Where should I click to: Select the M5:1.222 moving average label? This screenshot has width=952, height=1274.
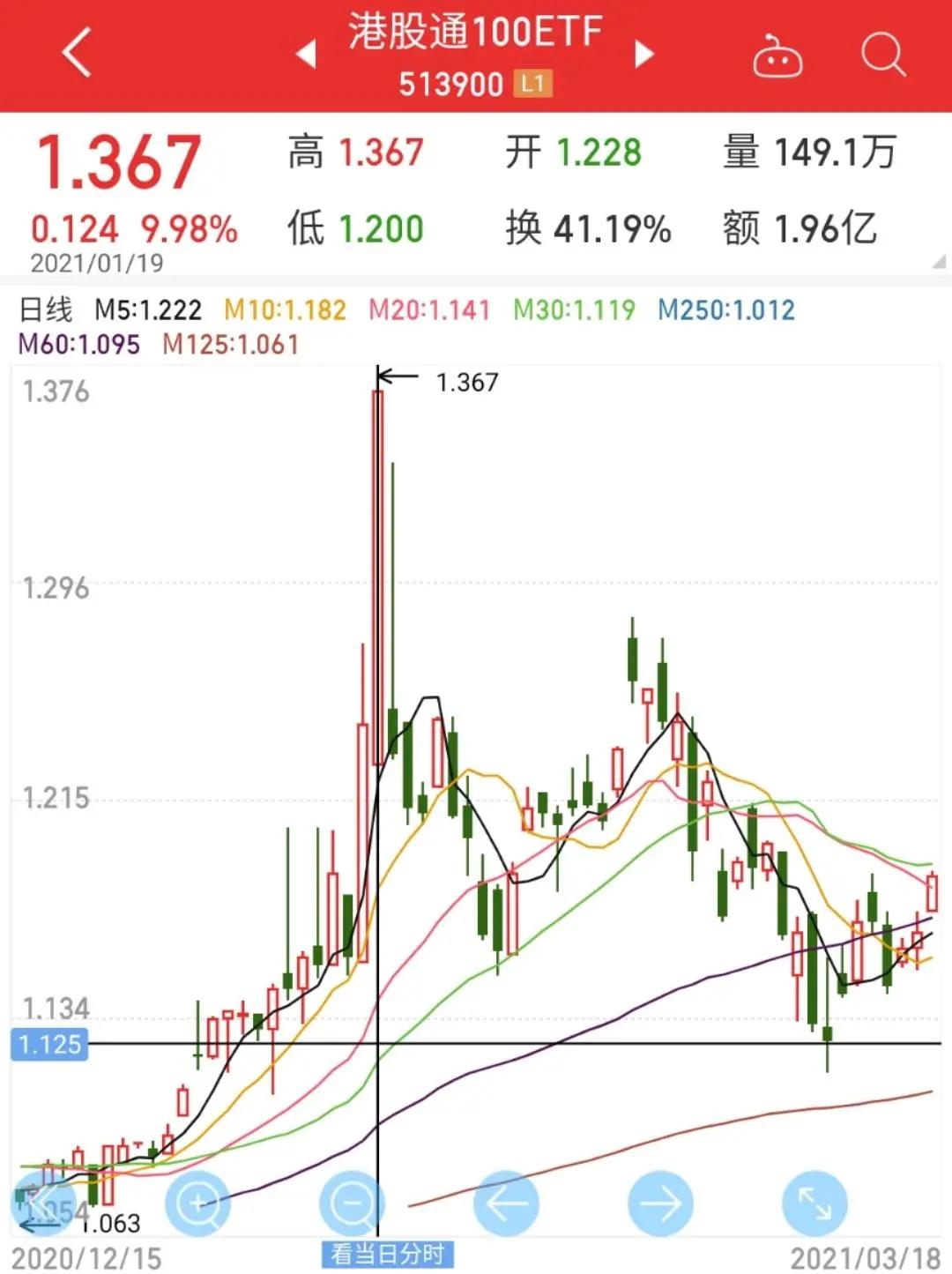tap(146, 309)
